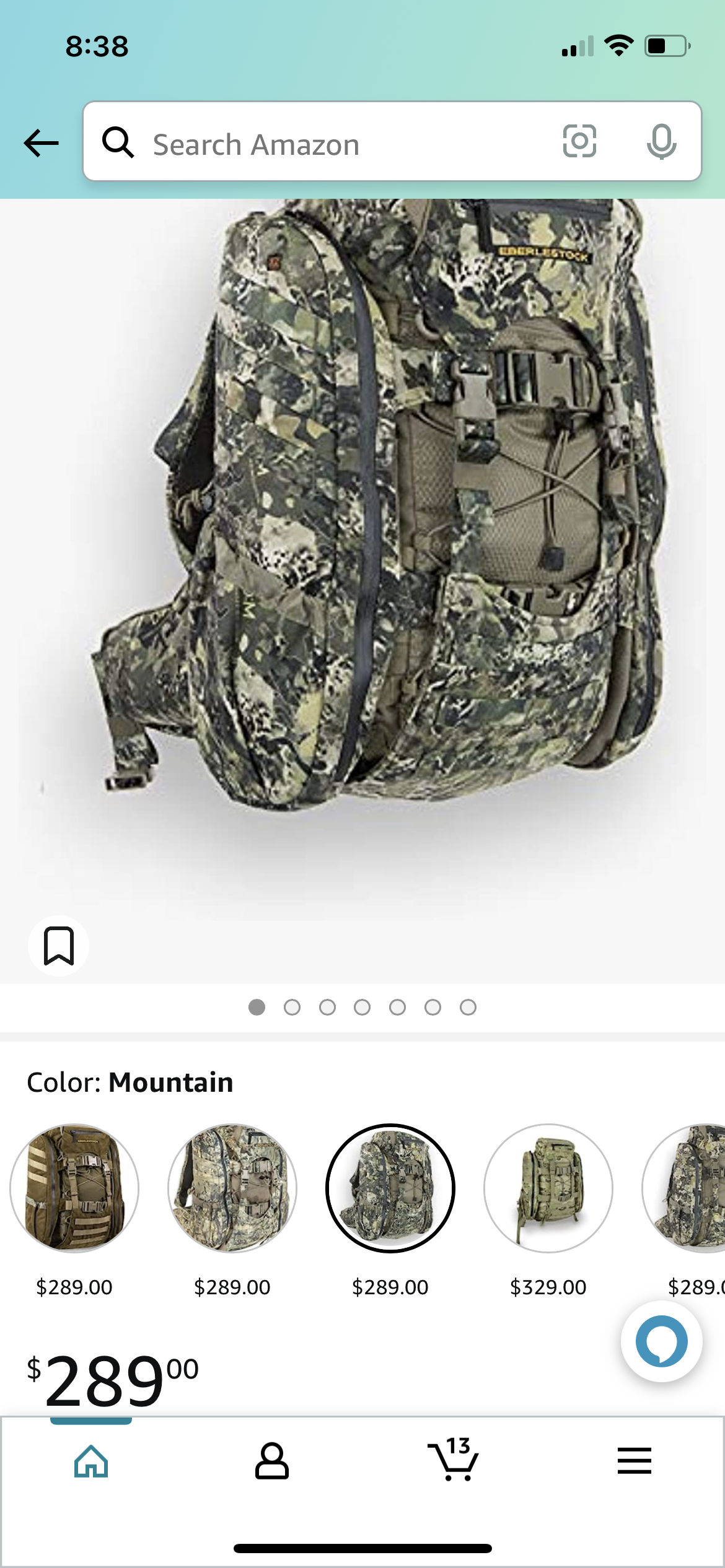This screenshot has width=725, height=1568.
Task: Jump to the last image dot
Action: (x=468, y=1008)
